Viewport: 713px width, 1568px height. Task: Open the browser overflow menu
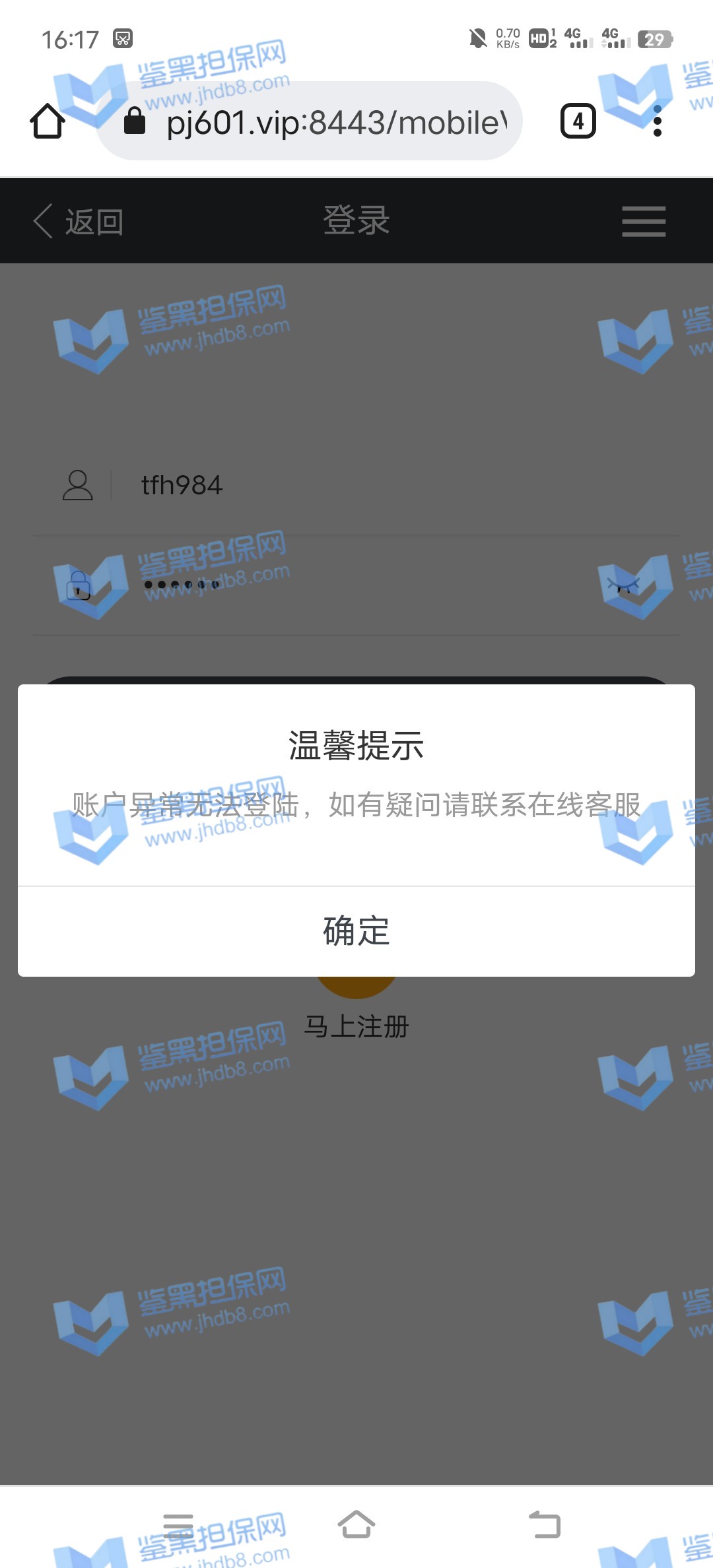click(x=657, y=121)
